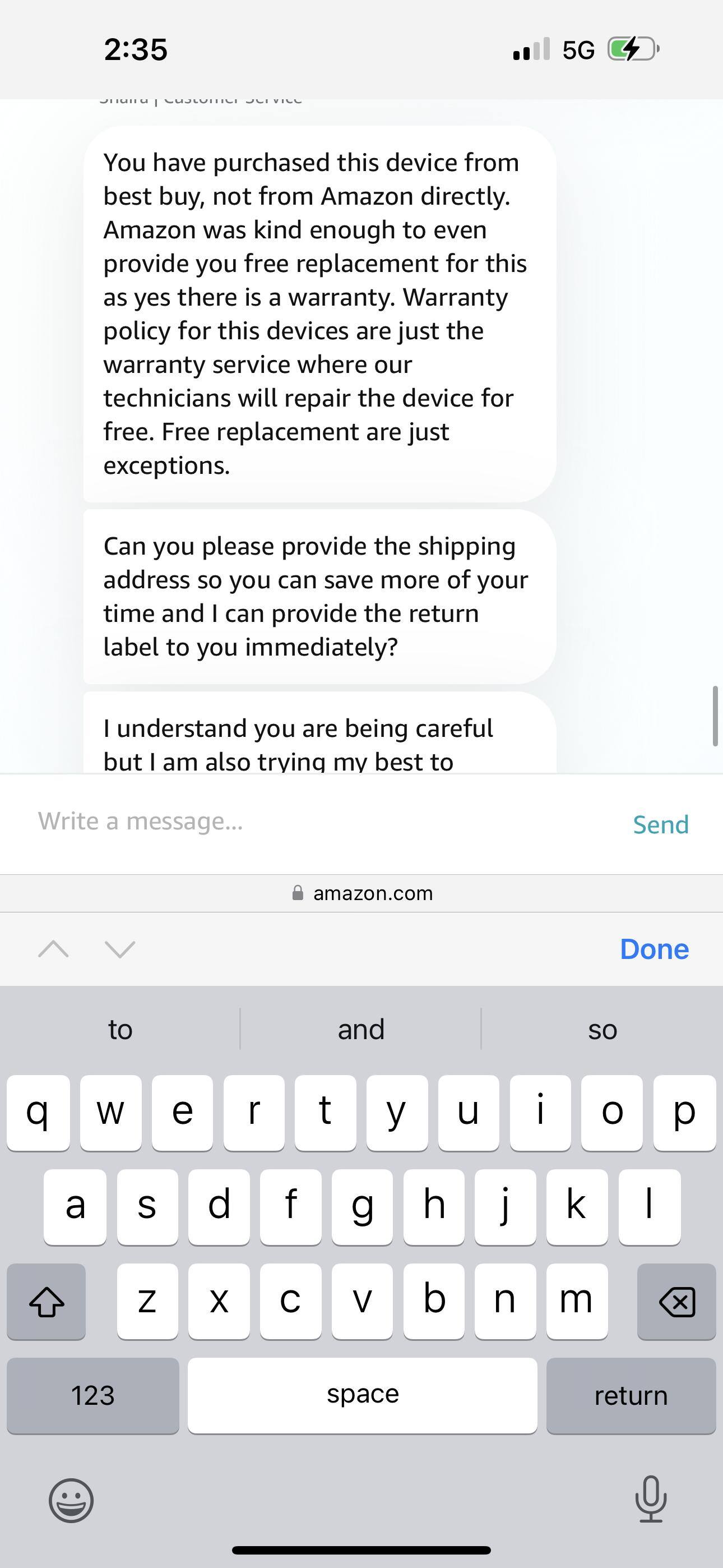Move to previous field with the up chevron
Screen dimensions: 723x1568
pos(54,948)
